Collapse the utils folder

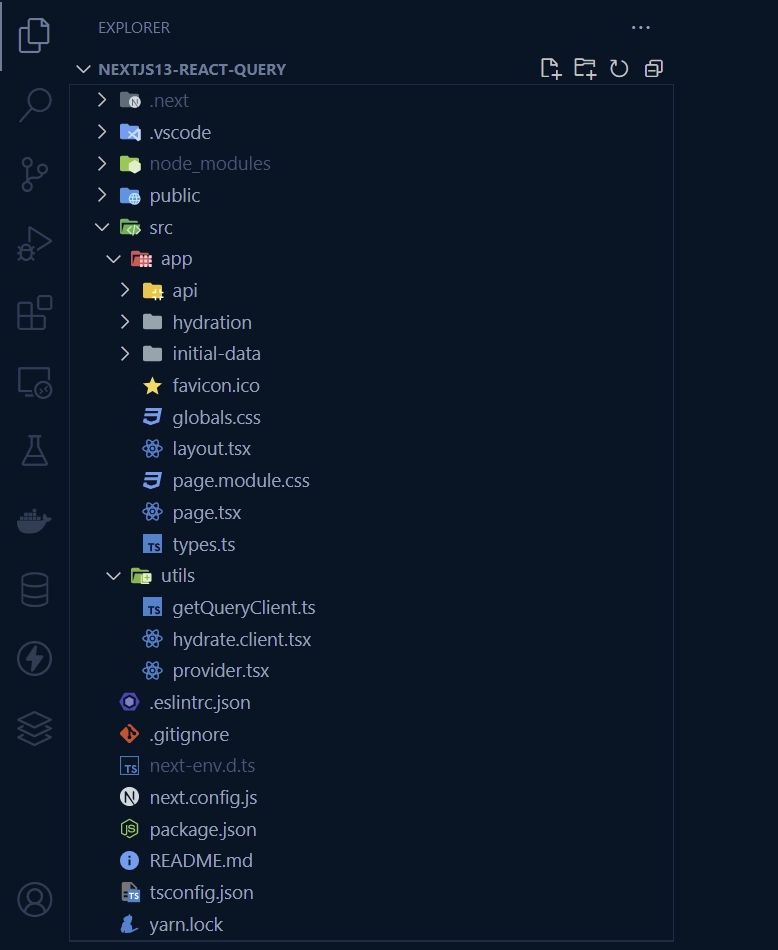click(x=177, y=576)
